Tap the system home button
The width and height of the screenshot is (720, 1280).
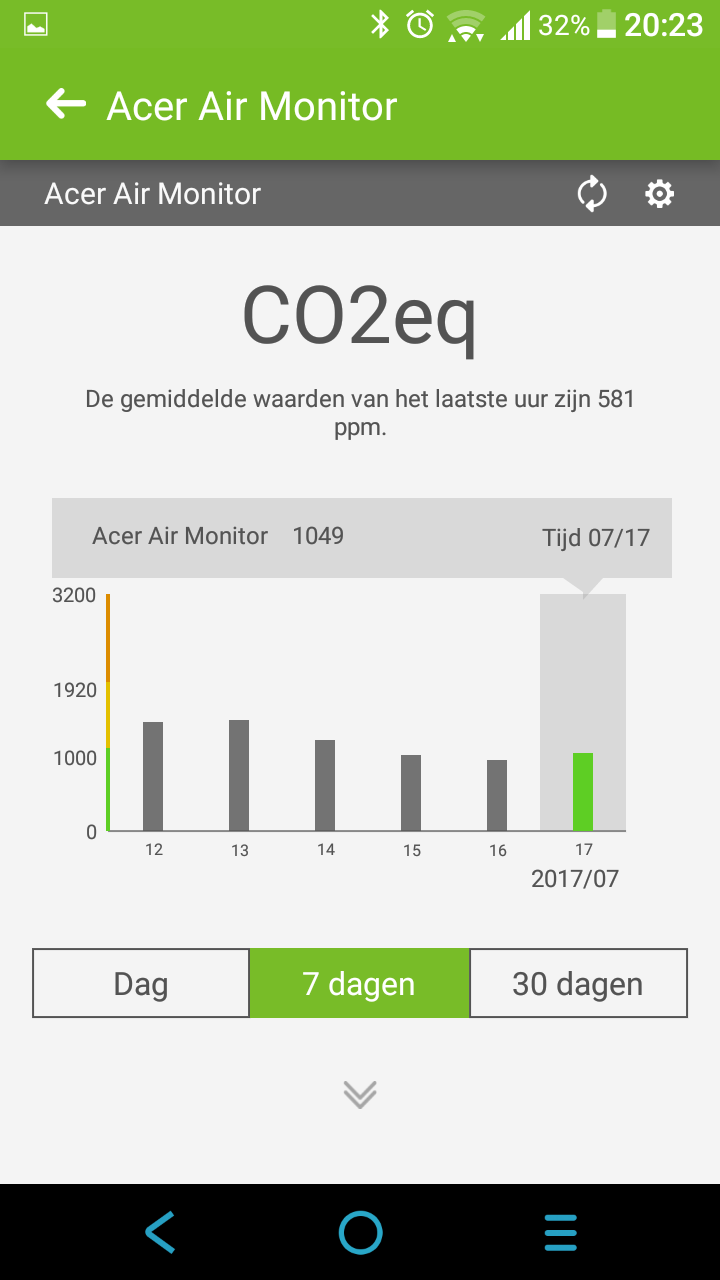[x=360, y=1232]
